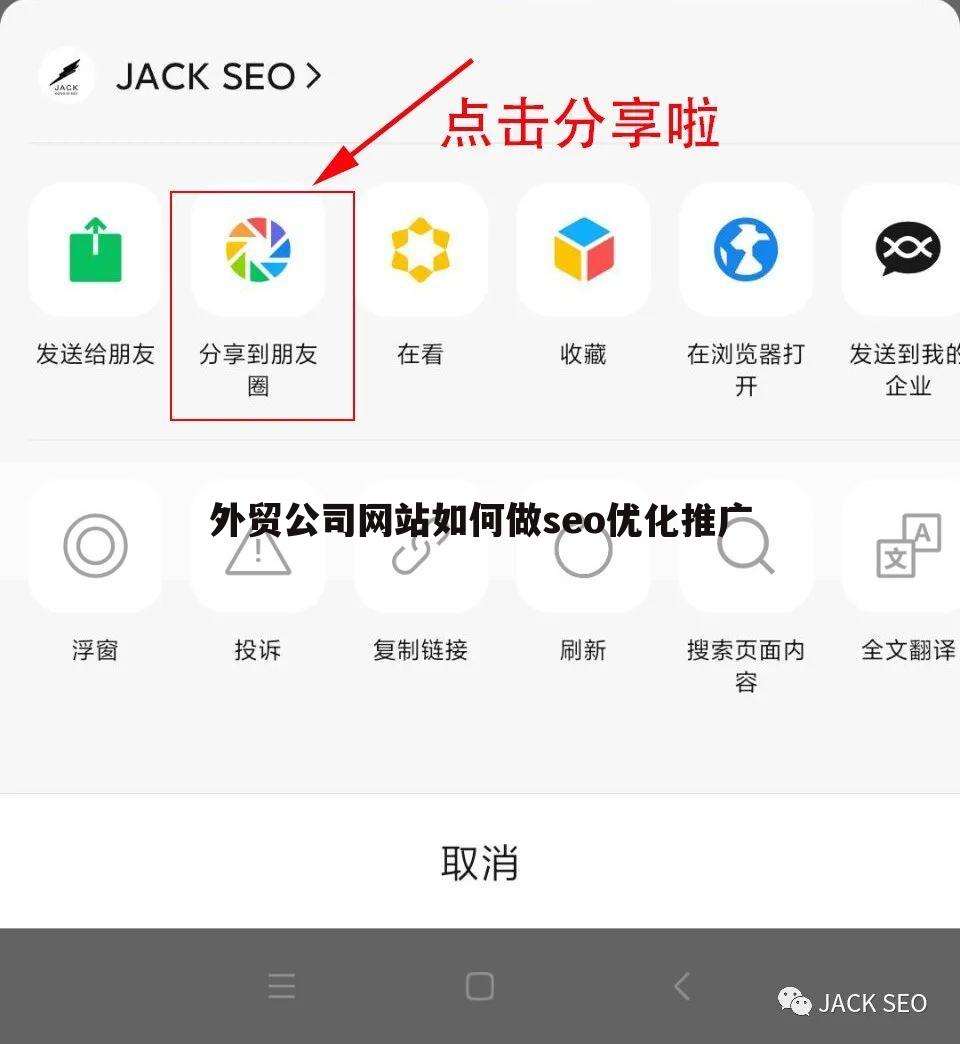Image resolution: width=960 pixels, height=1044 pixels.
Task: Refresh the page with the circular icon
Action: [x=583, y=546]
